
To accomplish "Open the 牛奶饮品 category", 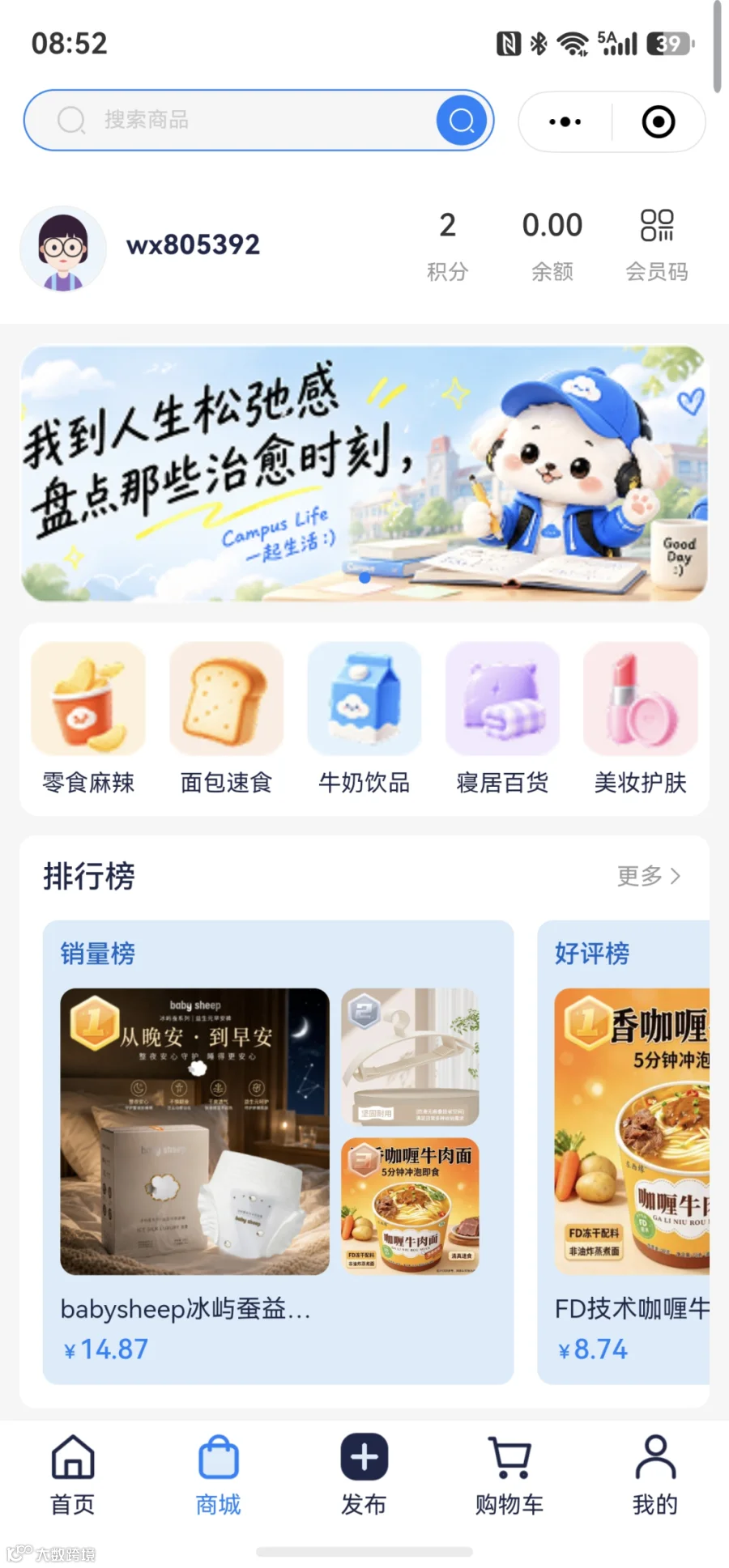I will click(364, 718).
